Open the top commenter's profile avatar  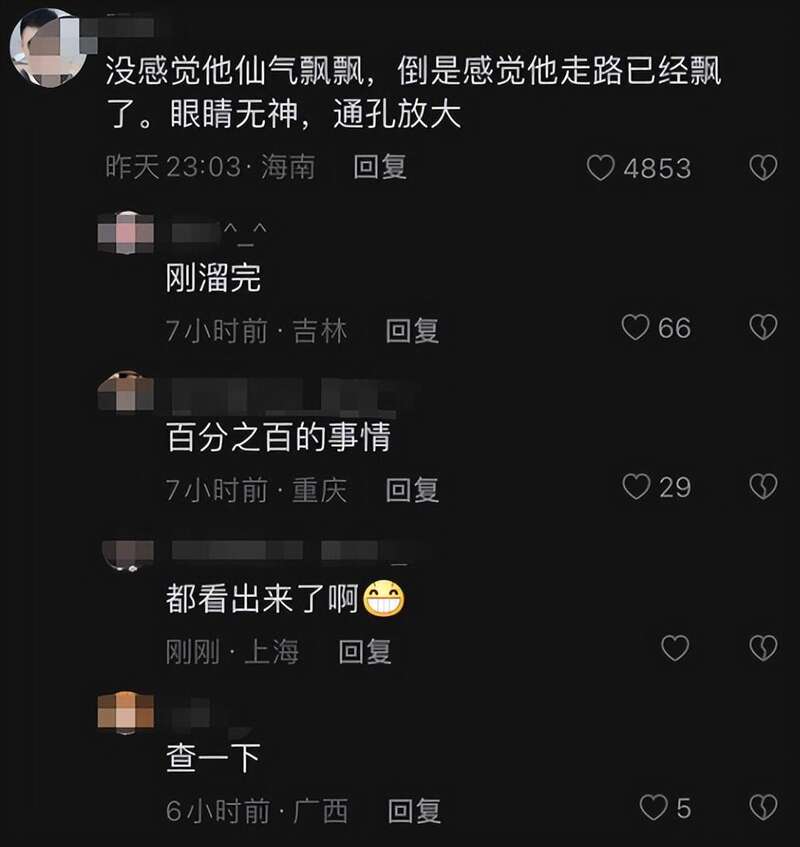(44, 47)
